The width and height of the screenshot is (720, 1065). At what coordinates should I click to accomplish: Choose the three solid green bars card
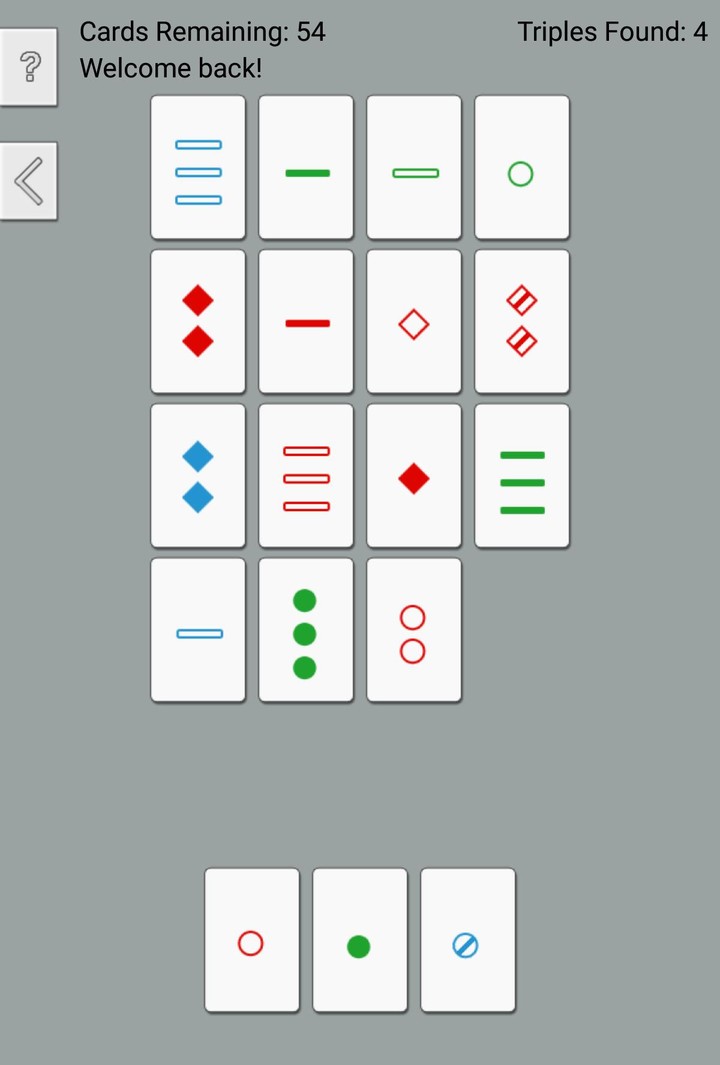click(x=521, y=477)
